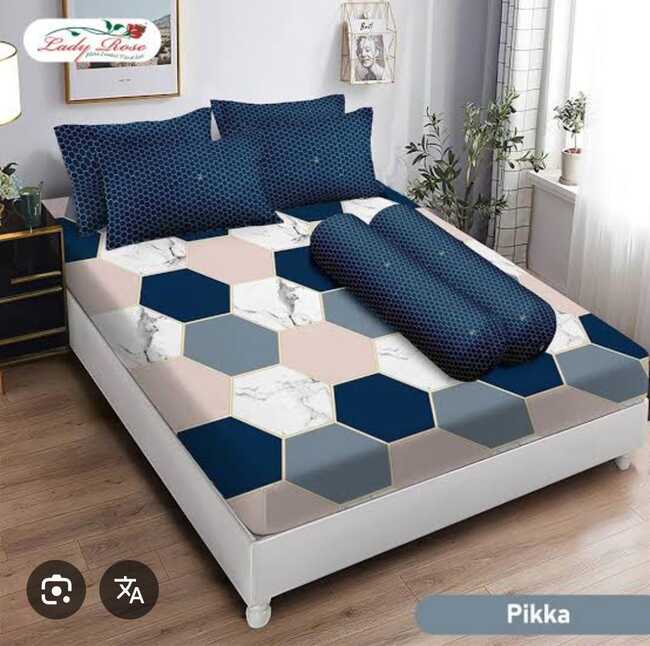Search this image with Google Lens

(x=56, y=589)
